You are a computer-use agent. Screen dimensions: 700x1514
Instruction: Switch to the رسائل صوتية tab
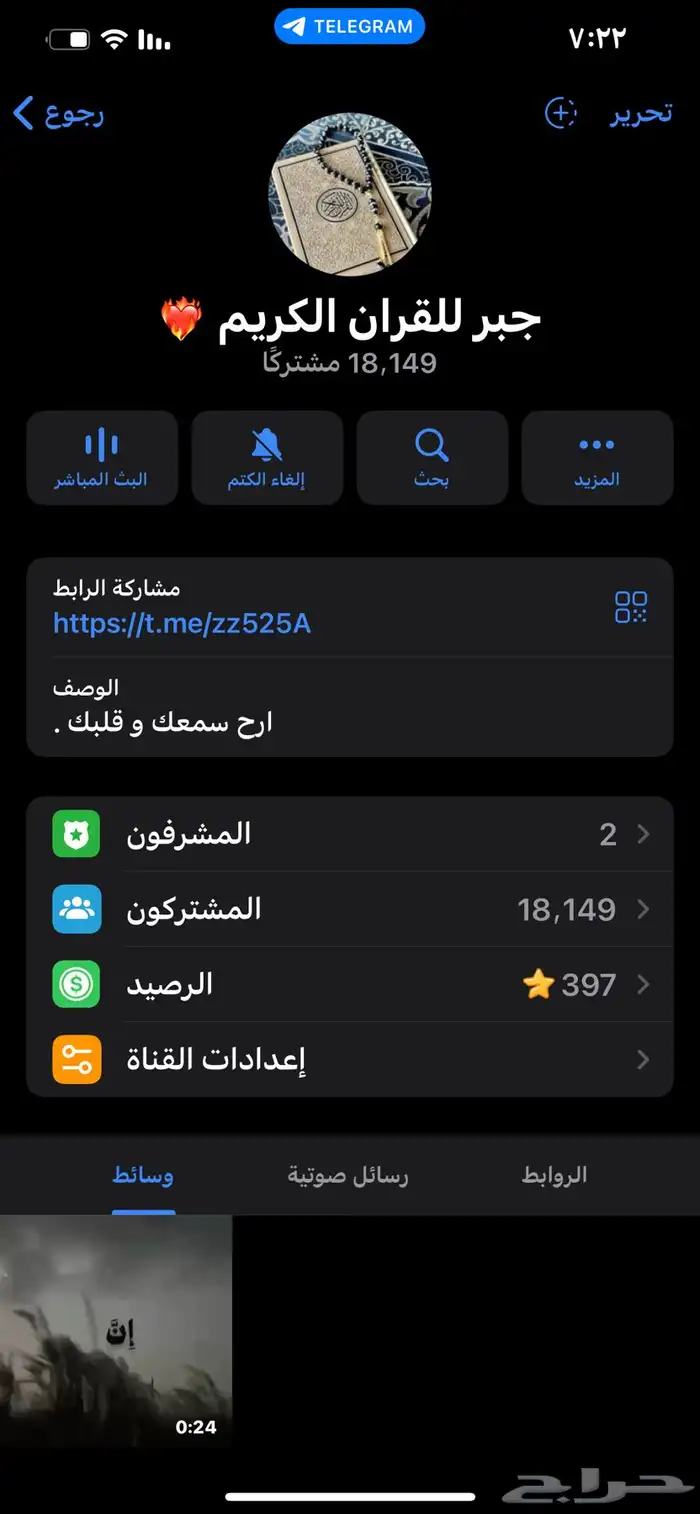348,1175
